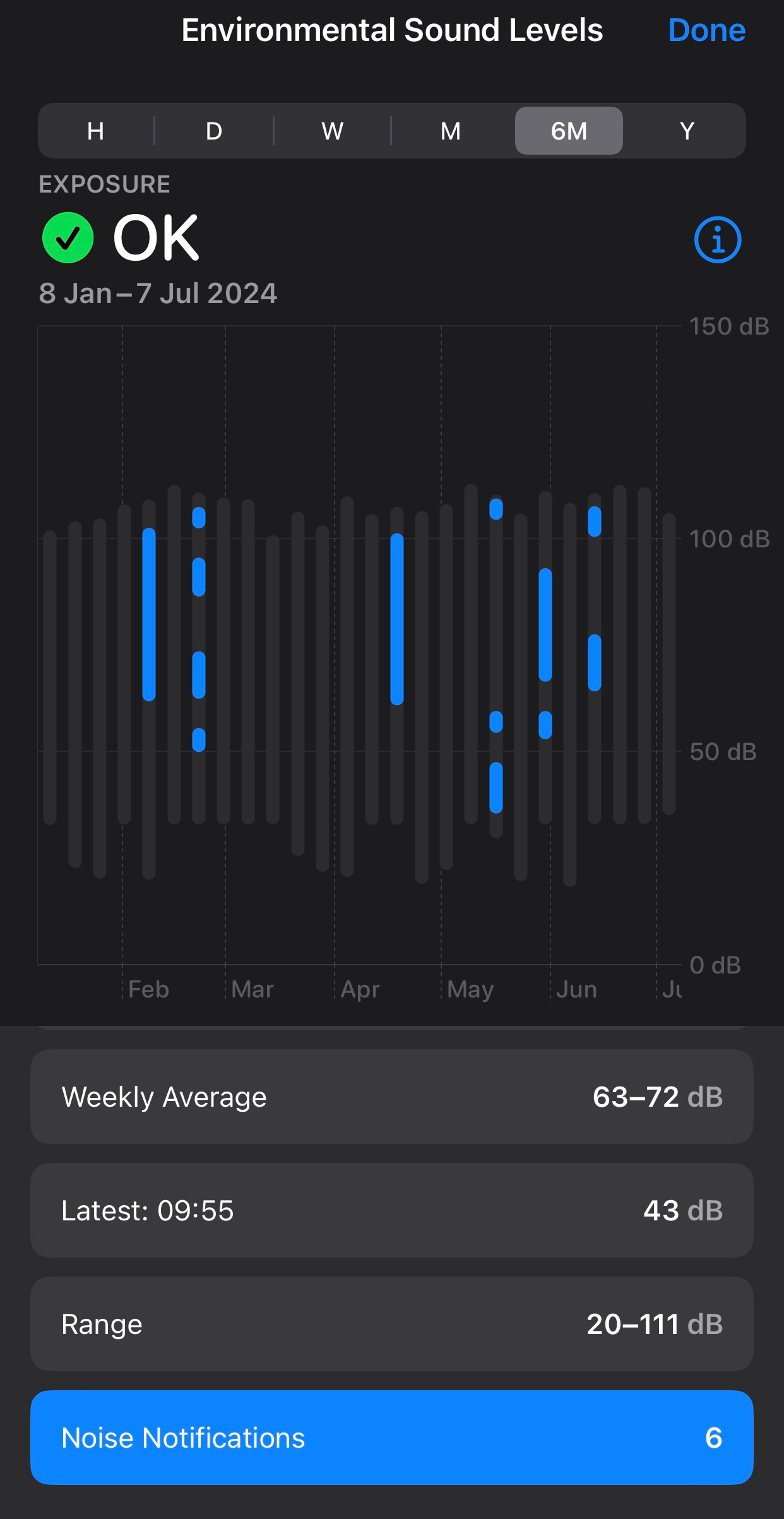Screen dimensions: 784x1519
Task: Select the Latest 09:55 row
Action: click(x=392, y=1210)
